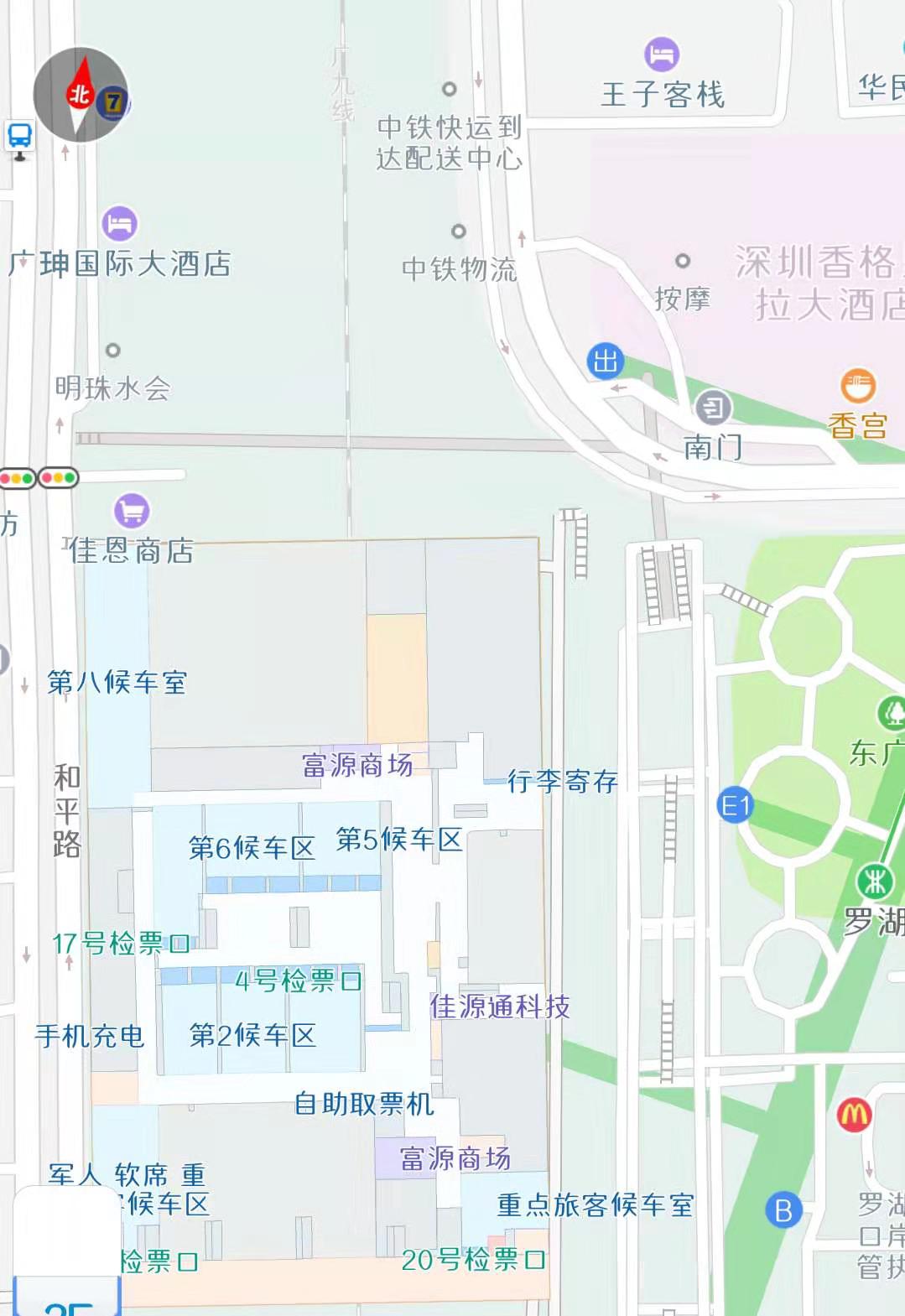Open the 按摩 point marker
The width and height of the screenshot is (905, 1316).
[683, 261]
